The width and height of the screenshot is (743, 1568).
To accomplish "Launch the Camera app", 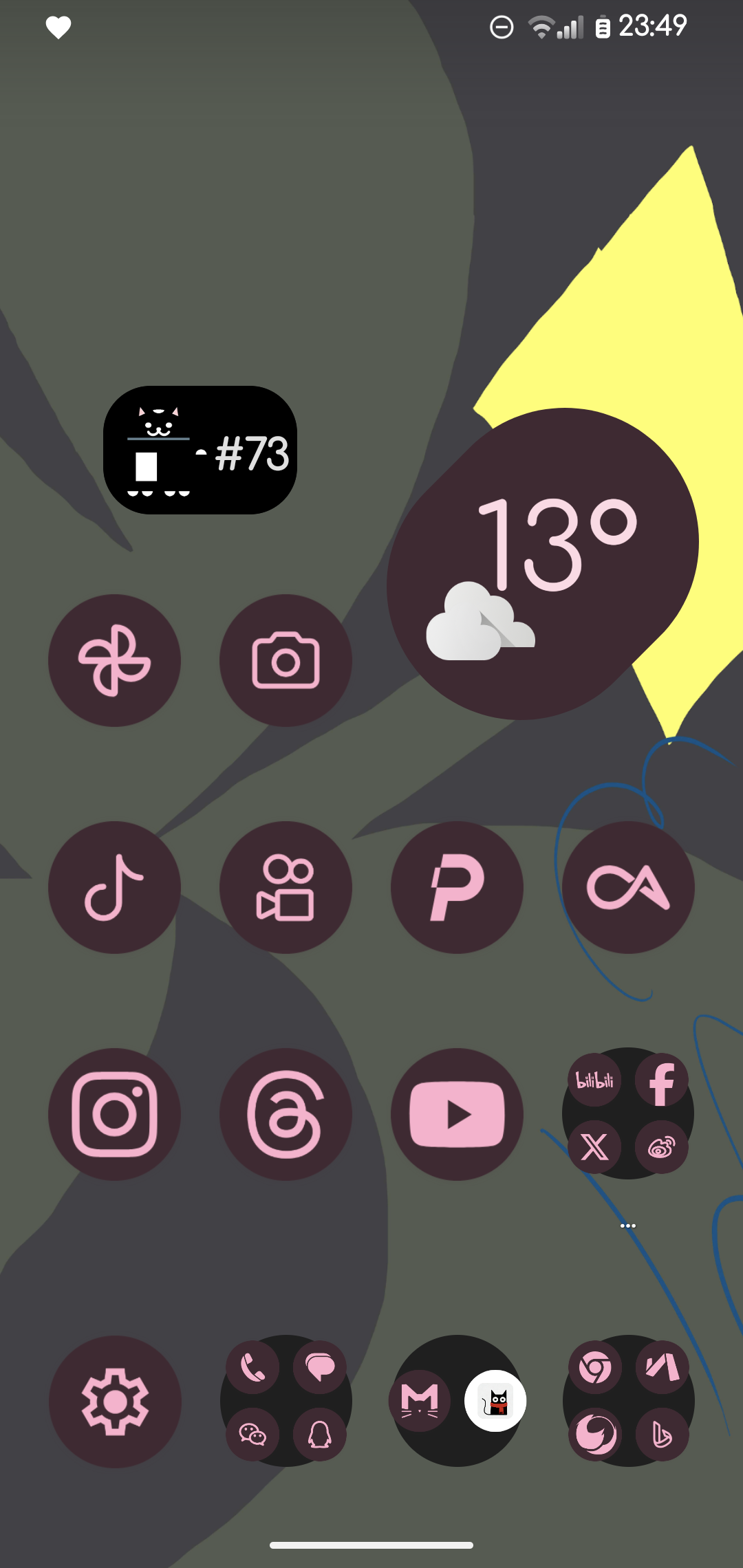I will tap(286, 660).
